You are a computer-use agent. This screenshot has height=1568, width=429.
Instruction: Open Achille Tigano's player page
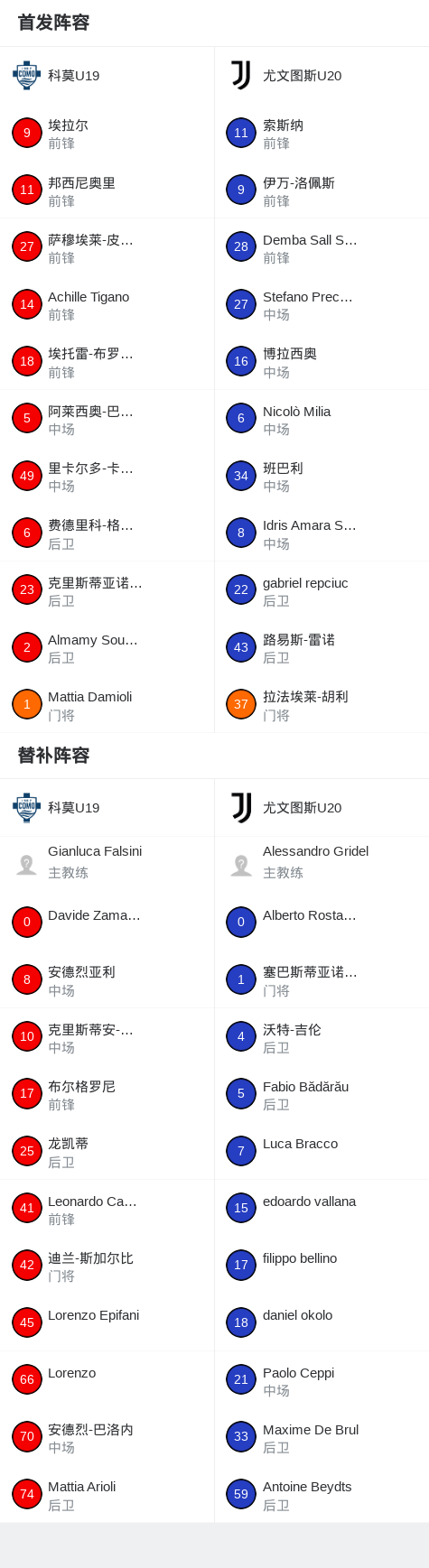click(x=107, y=304)
